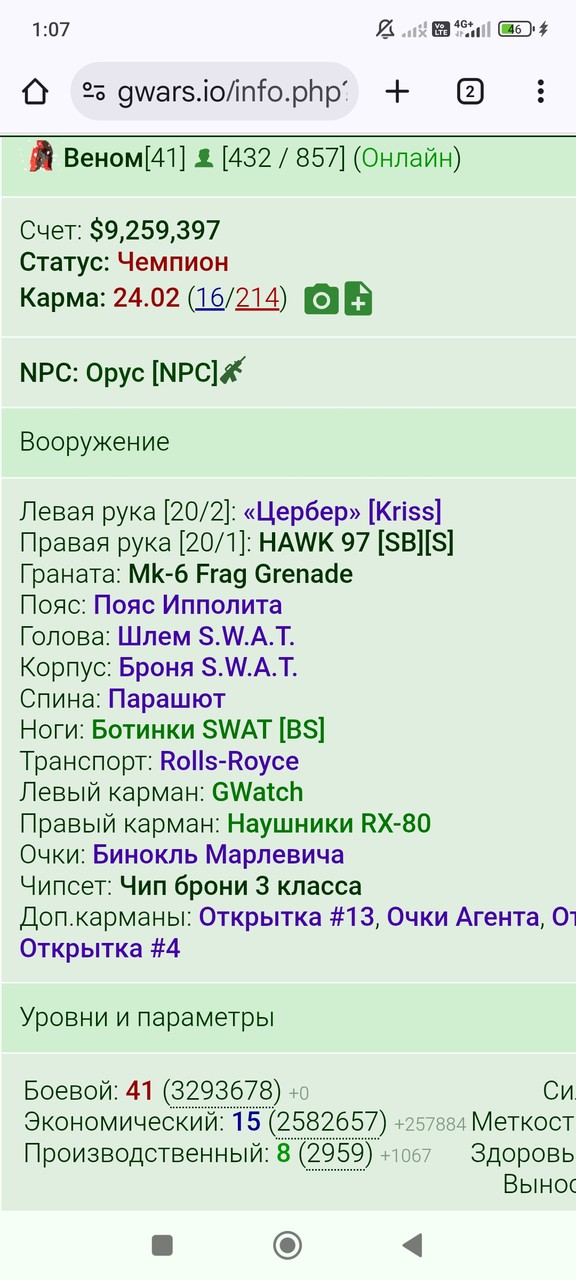Open the negative karma count 214
This screenshot has width=576, height=1280.
click(257, 298)
